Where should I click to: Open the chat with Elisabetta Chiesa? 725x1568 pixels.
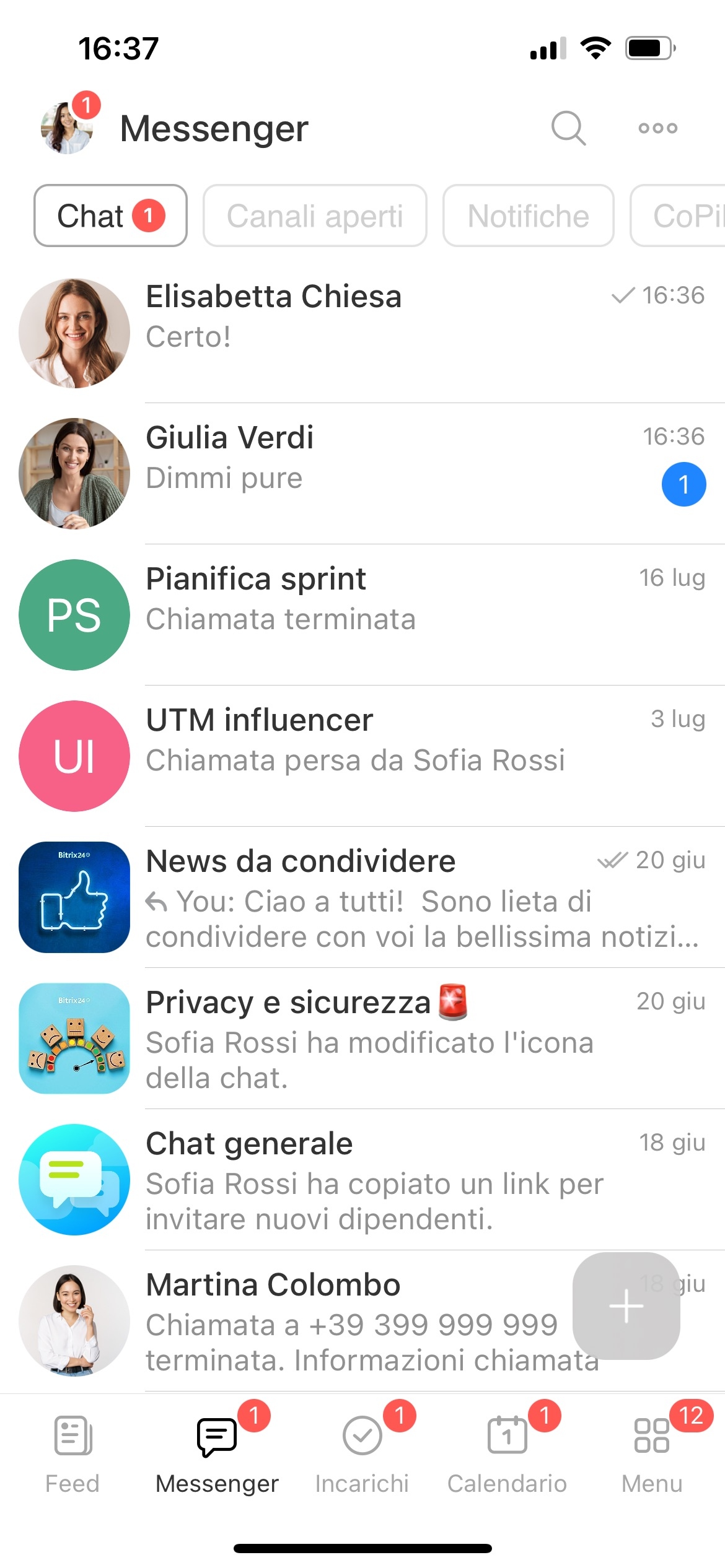click(362, 333)
